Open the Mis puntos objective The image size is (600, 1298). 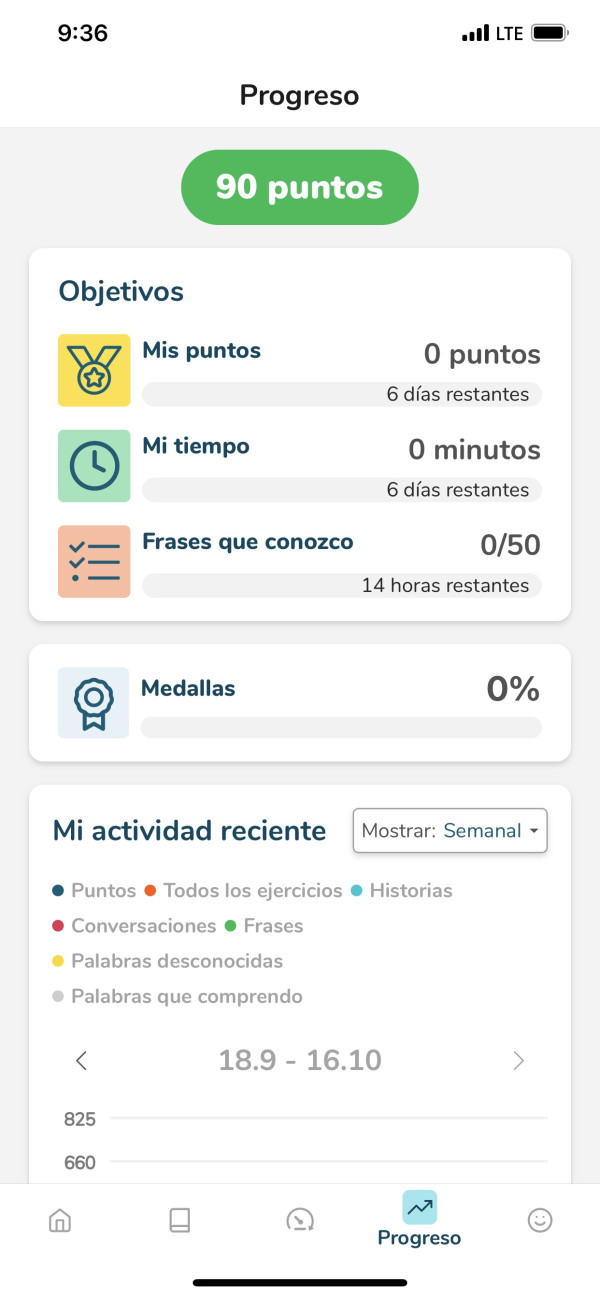tap(299, 370)
